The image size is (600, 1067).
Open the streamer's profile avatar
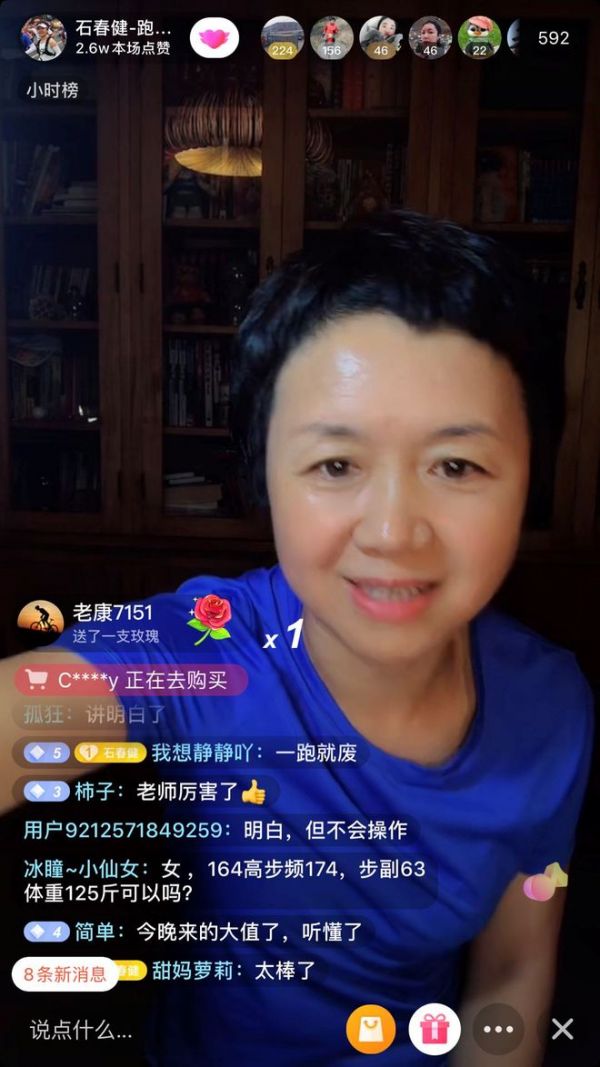pos(43,38)
